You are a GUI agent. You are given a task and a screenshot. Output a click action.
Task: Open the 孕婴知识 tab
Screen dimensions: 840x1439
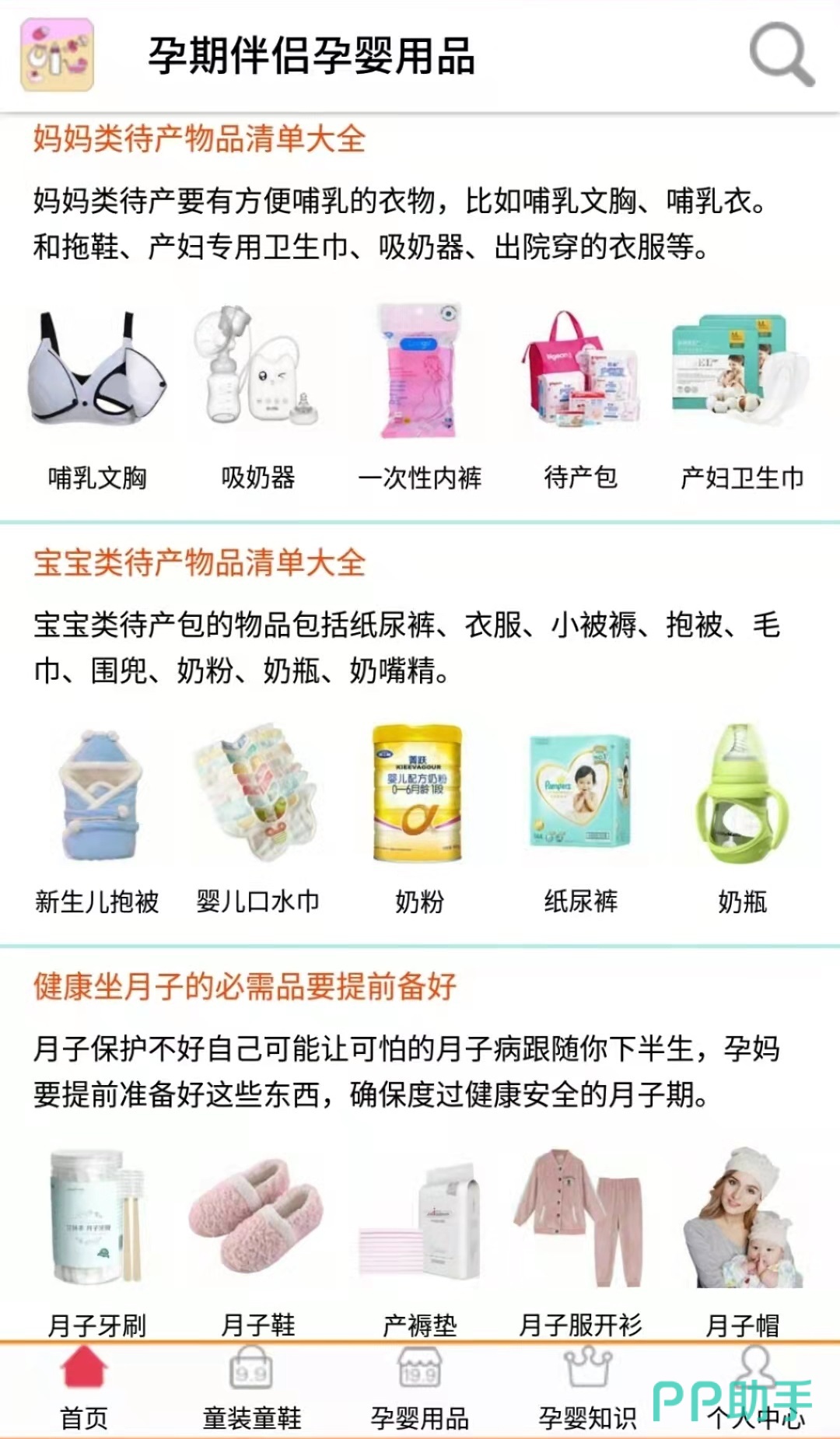587,1391
